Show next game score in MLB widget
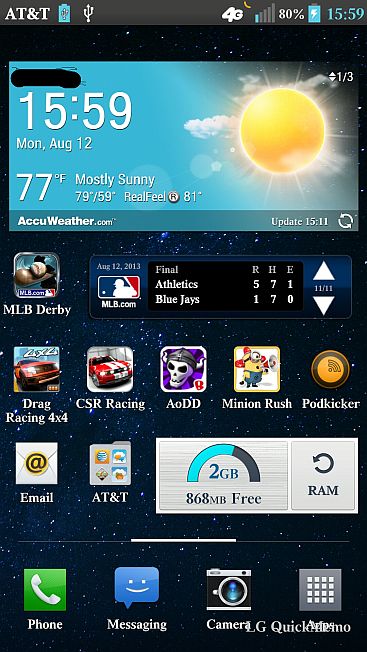The height and width of the screenshot is (652, 367). pos(323,305)
